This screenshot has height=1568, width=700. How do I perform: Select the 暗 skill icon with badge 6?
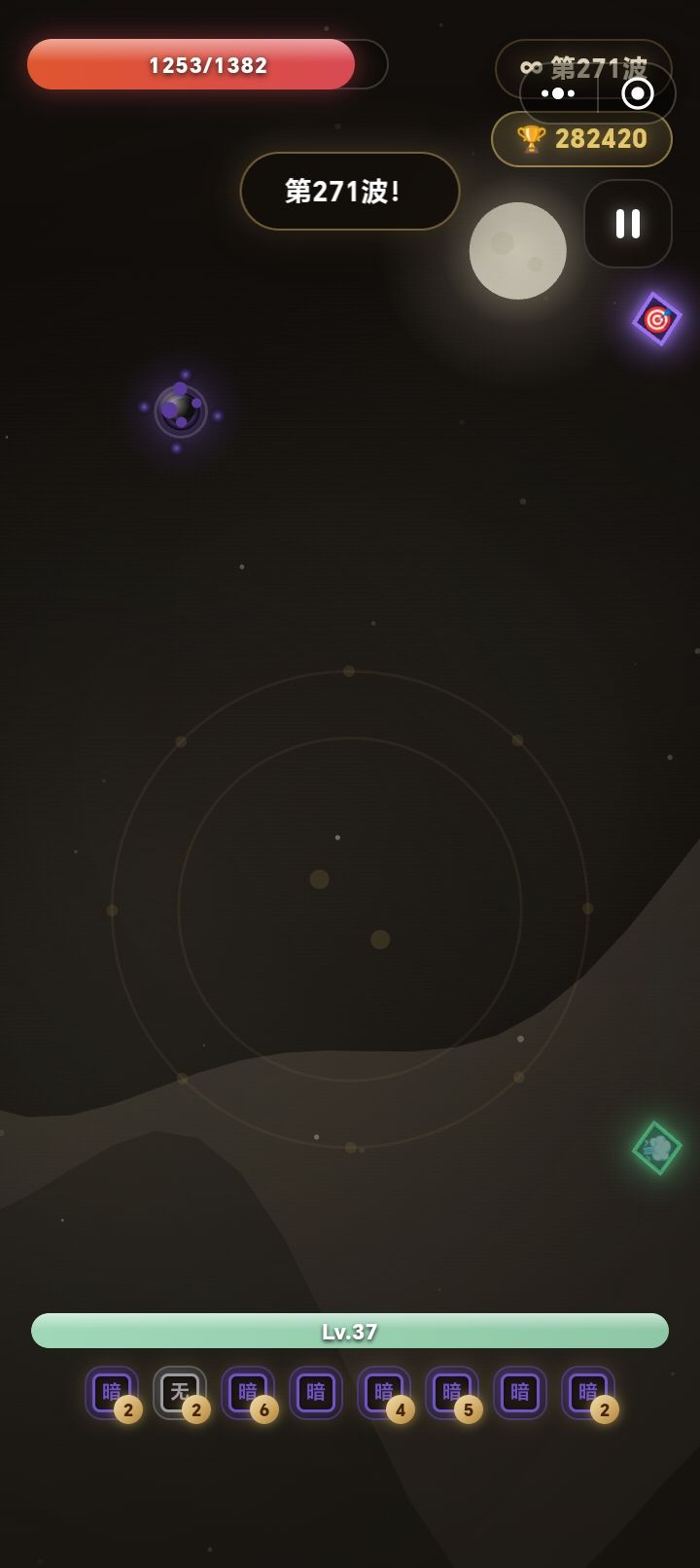[x=248, y=1393]
